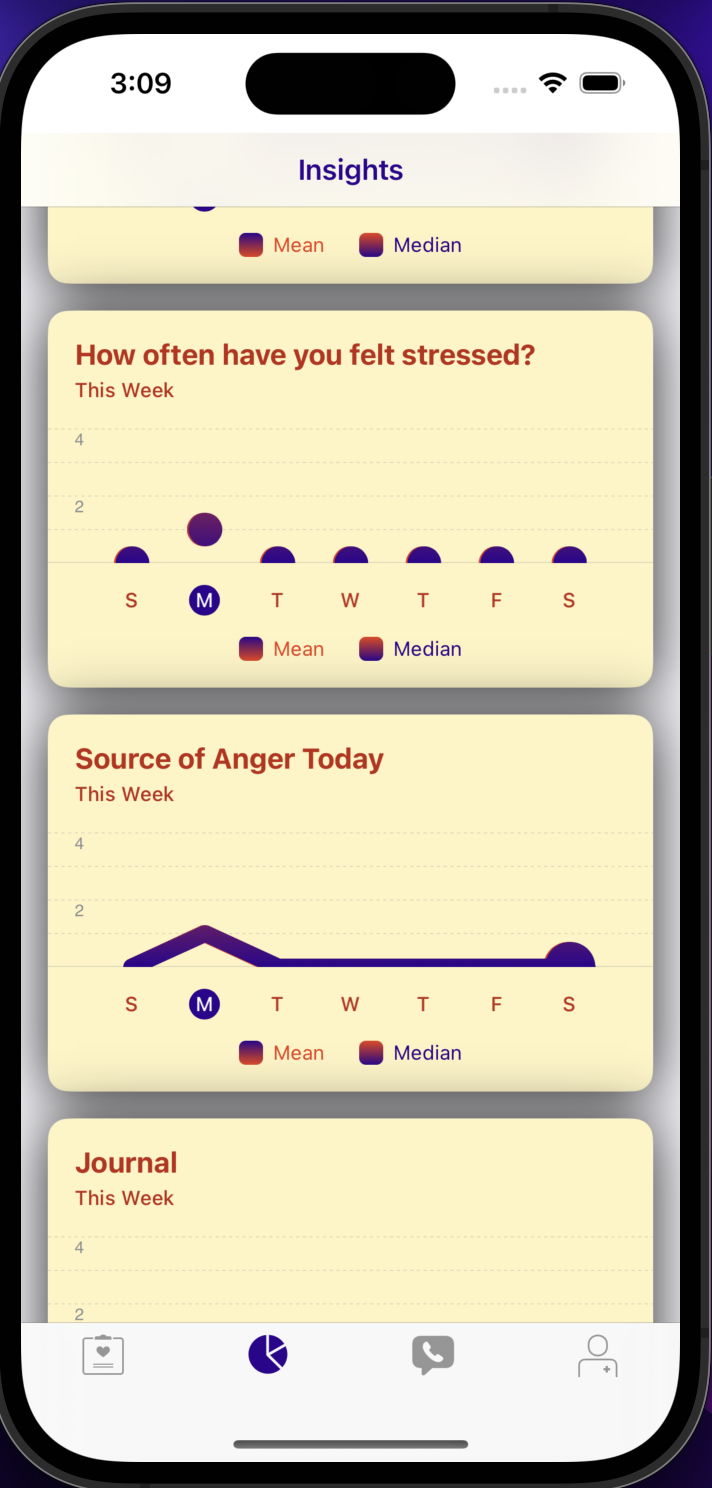Screen dimensions: 712x1488
Task: Open the profile account tab
Action: [597, 1355]
